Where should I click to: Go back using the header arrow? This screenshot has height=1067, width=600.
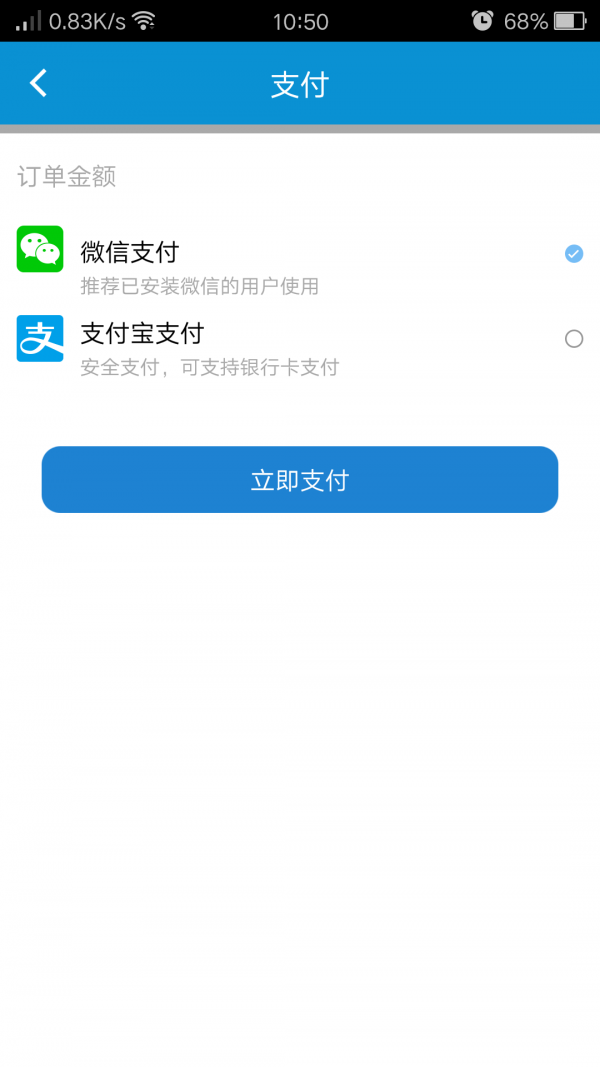(38, 83)
